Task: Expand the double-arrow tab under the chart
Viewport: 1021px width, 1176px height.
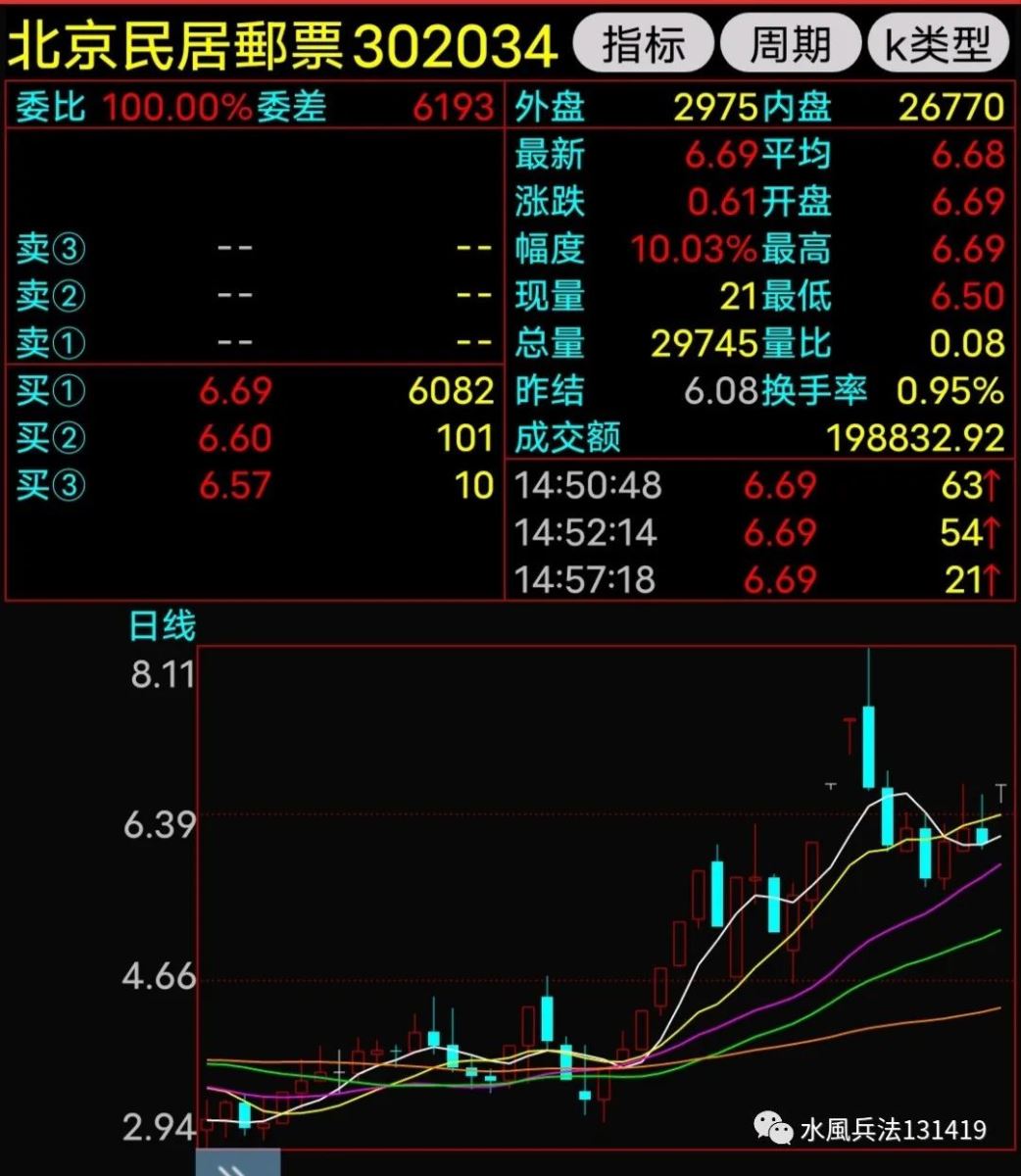Action: pos(237,1163)
